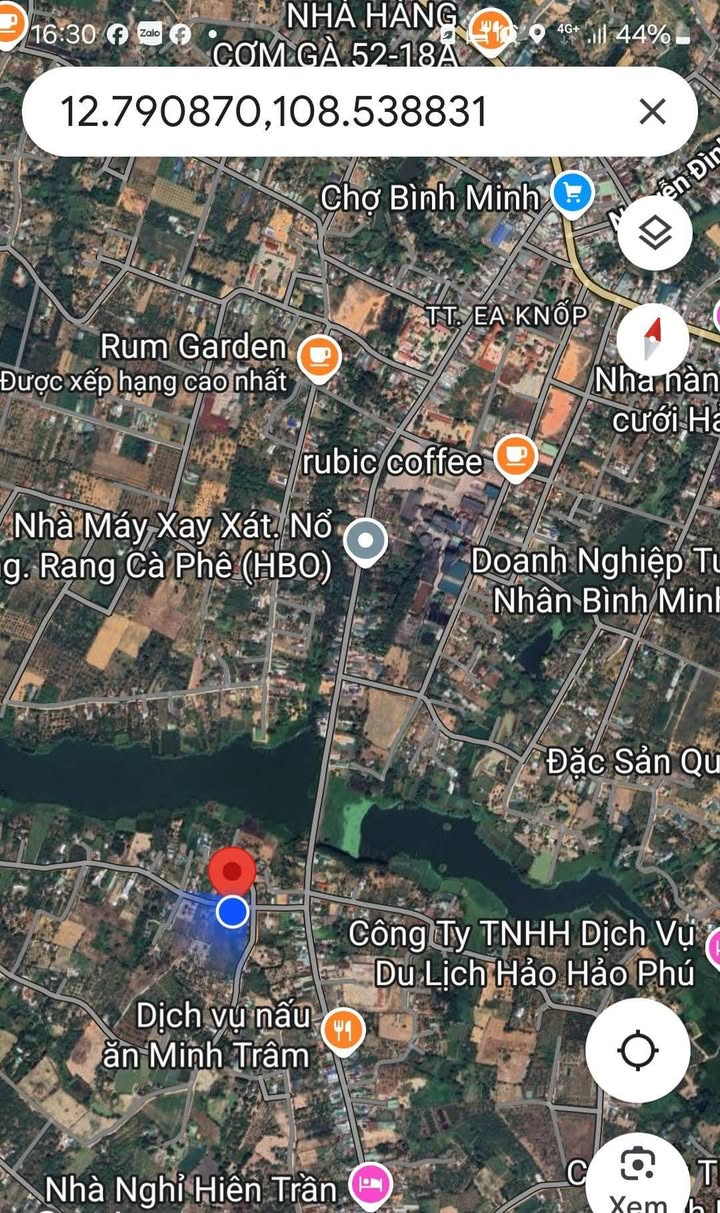The width and height of the screenshot is (720, 1213).
Task: Select the gray HBO factory location pin
Action: [x=365, y=542]
